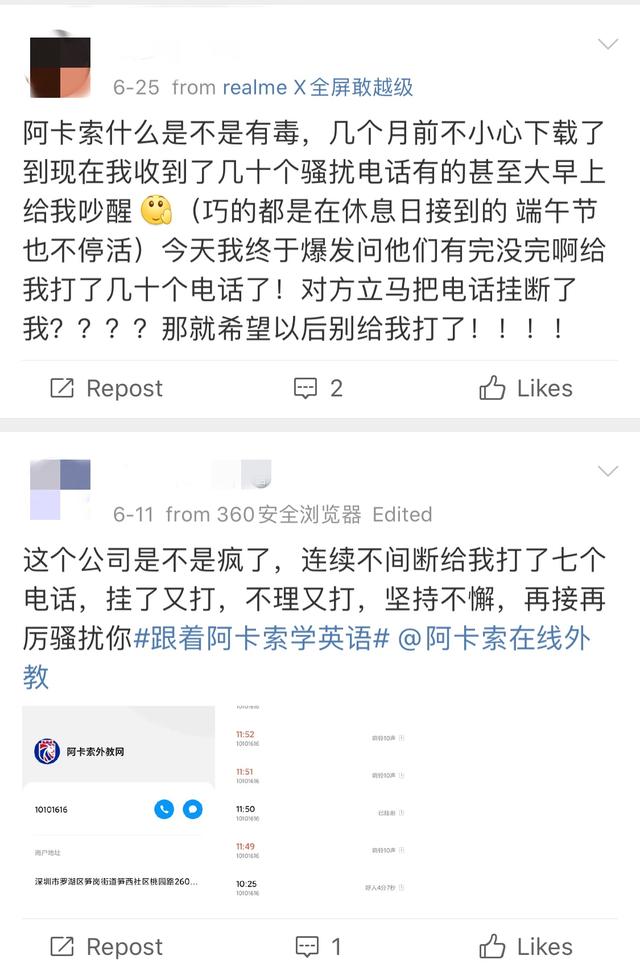This screenshot has width=640, height=972.
Task: Expand the chevron menu on the 6-25 post
Action: (x=607, y=44)
